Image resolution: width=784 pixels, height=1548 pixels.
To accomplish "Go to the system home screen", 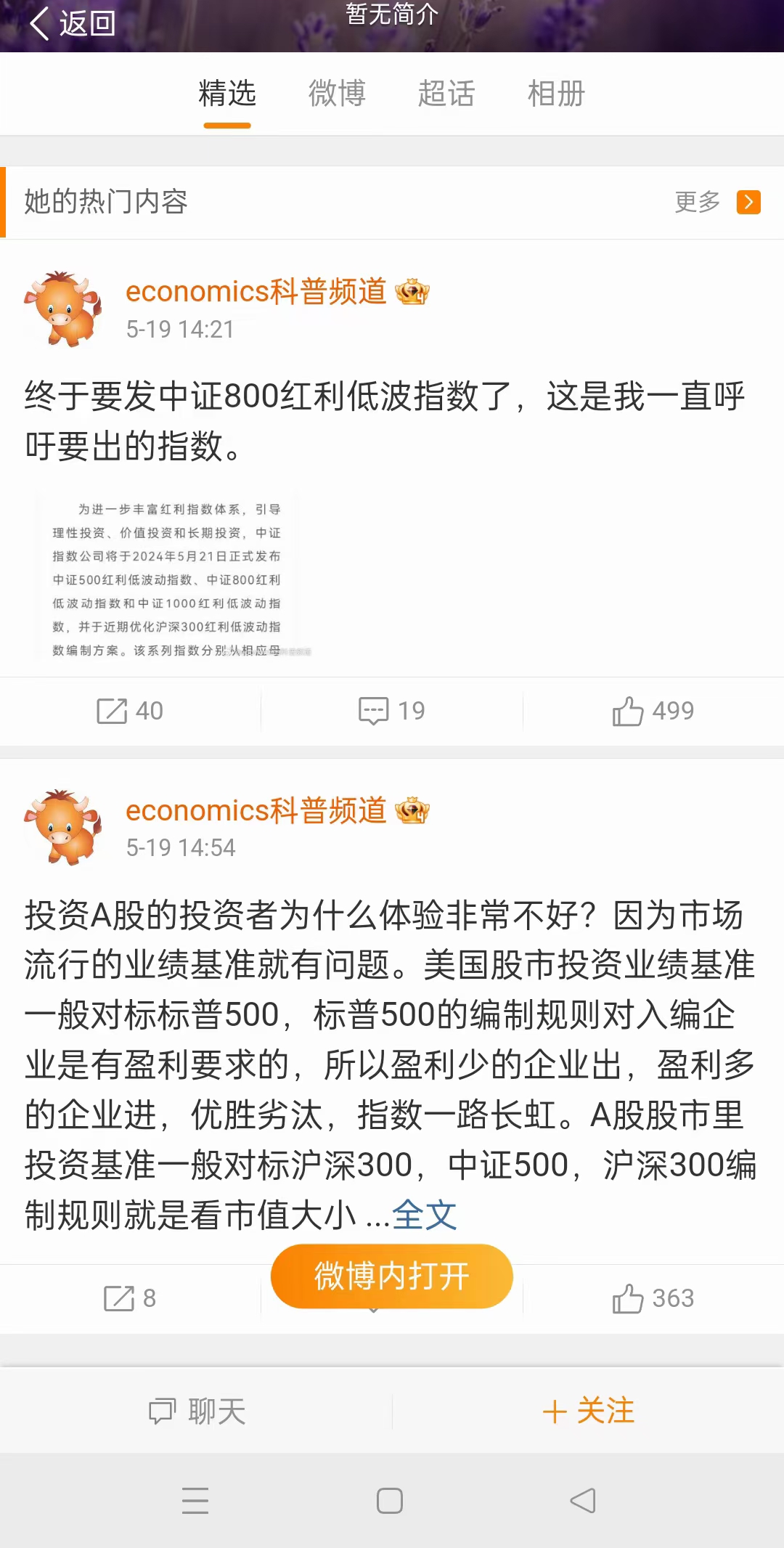I will coord(390,1501).
